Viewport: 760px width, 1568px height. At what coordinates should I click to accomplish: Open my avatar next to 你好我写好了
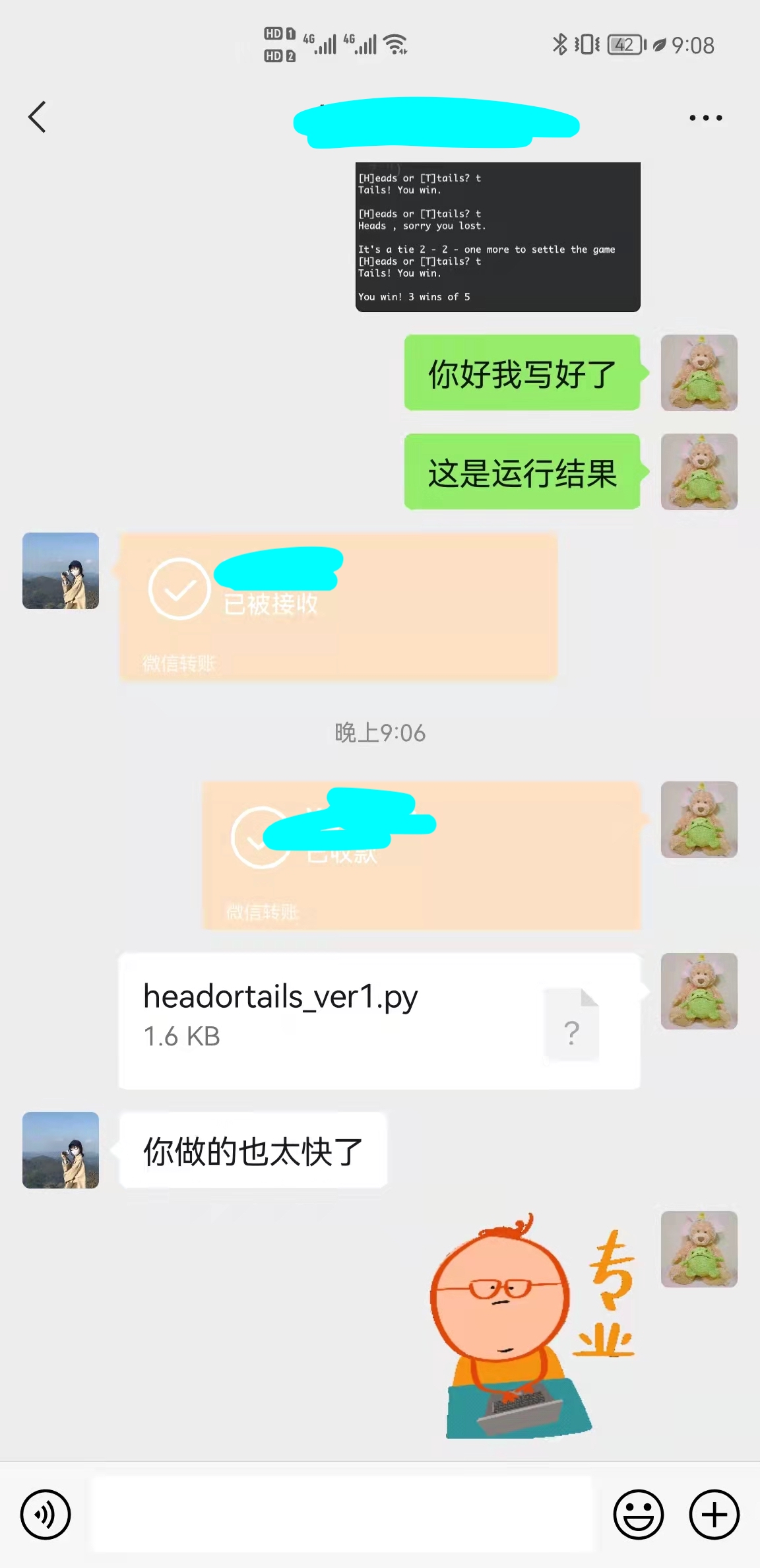pyautogui.click(x=699, y=373)
